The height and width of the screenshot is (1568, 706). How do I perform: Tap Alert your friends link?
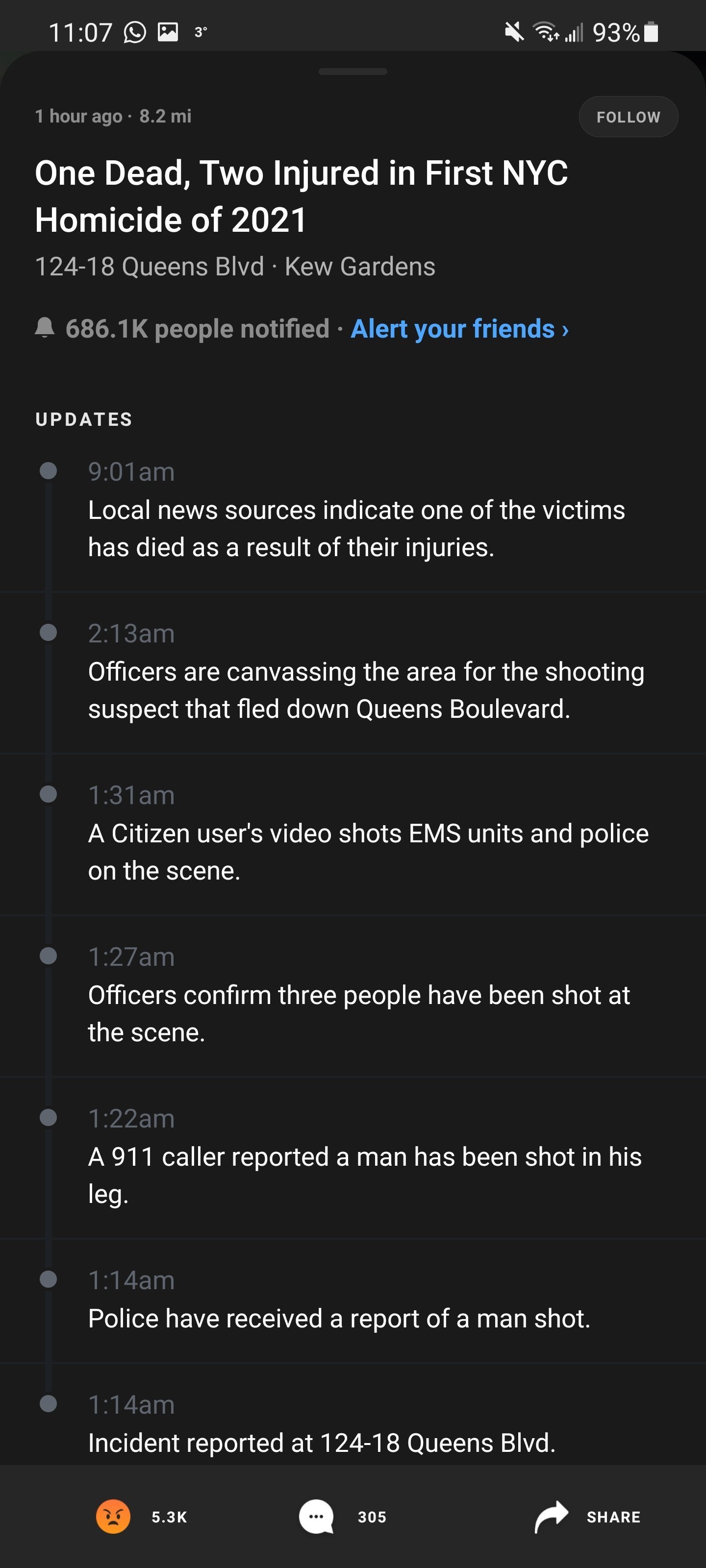pyautogui.click(x=459, y=329)
